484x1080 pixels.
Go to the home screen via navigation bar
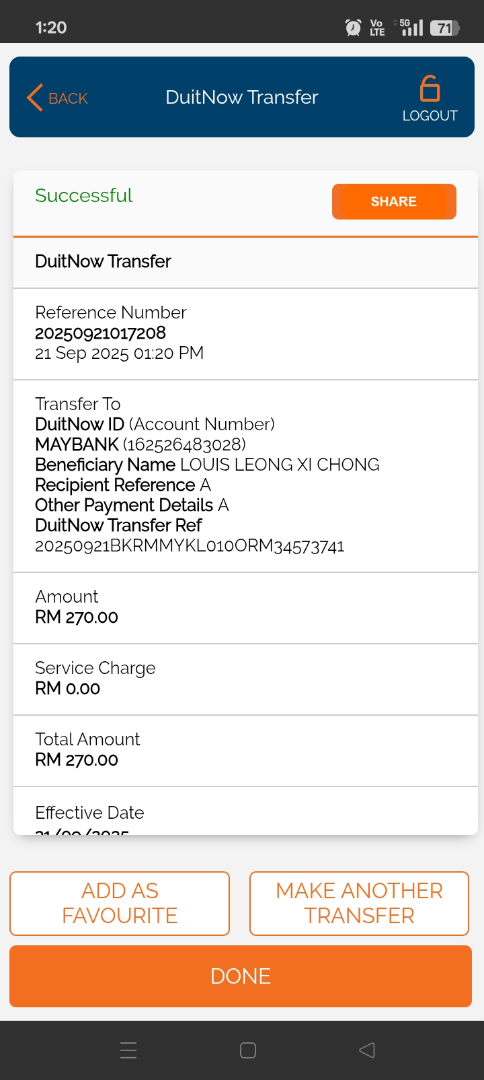pos(248,1050)
